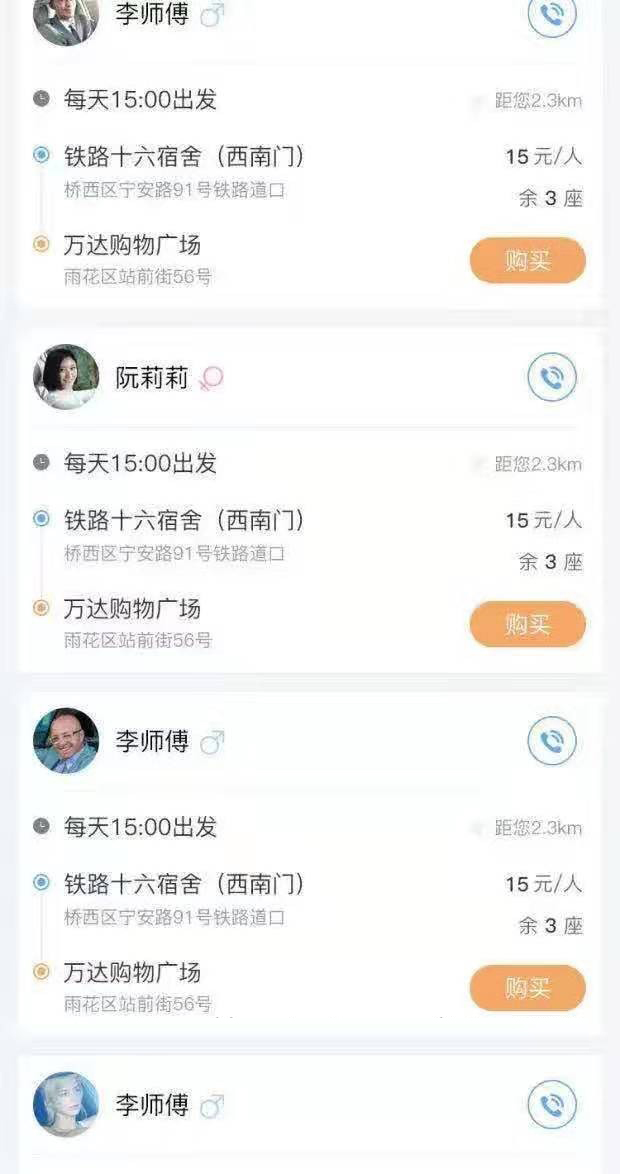Call 李师傅 with the suit-wearing avatar
Viewport: 620px width, 1174px height.
[552, 16]
